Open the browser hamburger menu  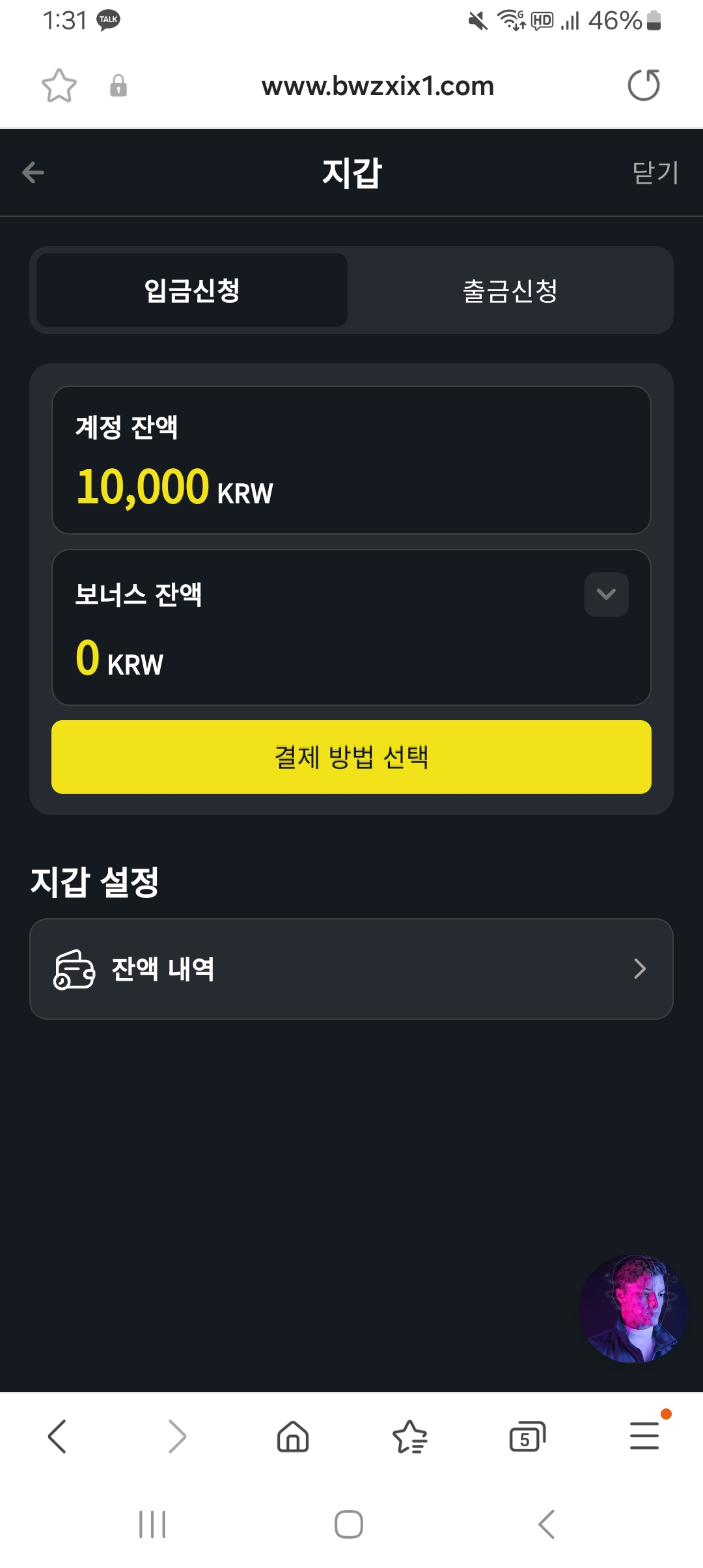click(644, 1436)
